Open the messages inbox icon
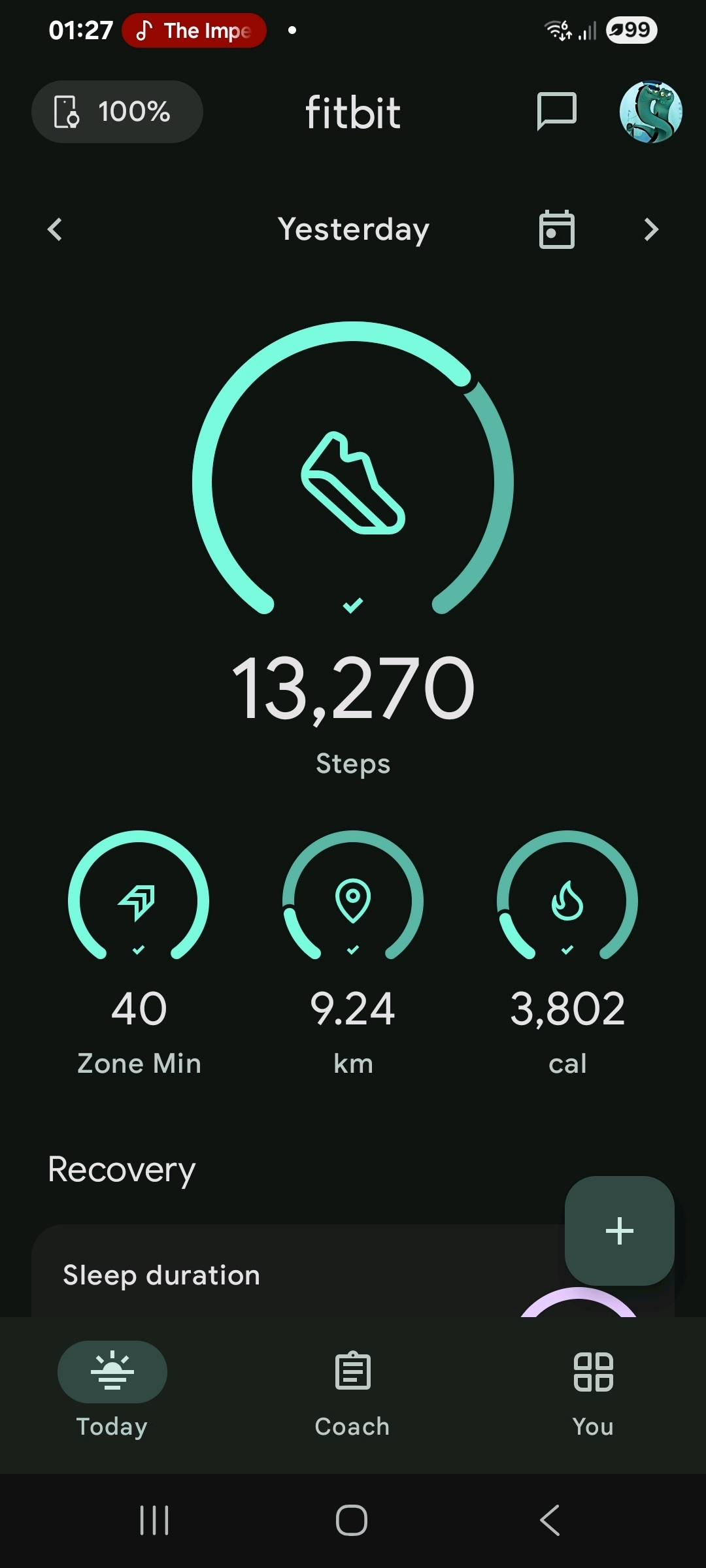Screen dimensions: 706x1568 coord(556,111)
